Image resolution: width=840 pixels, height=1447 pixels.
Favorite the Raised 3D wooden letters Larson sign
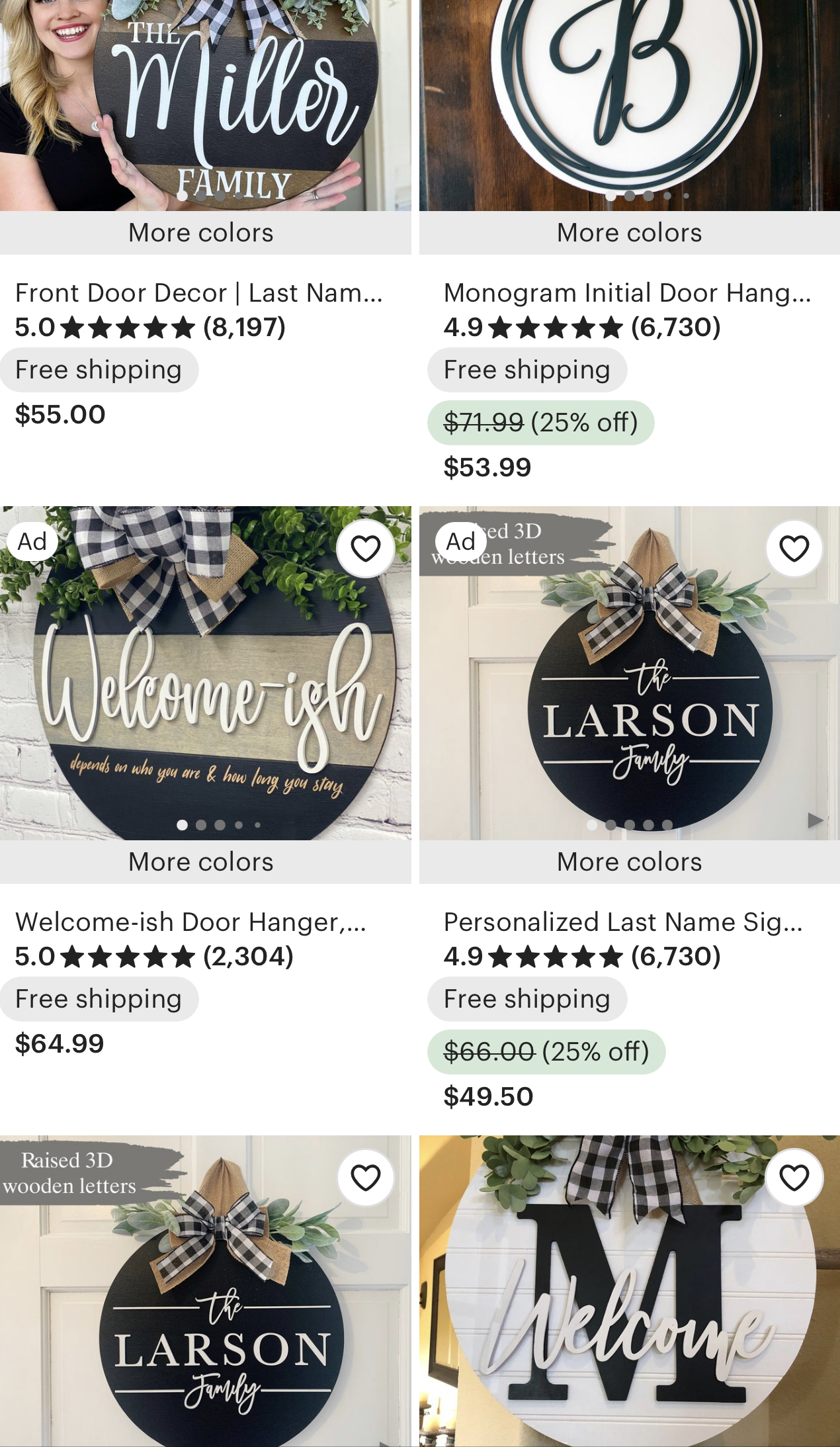click(365, 1178)
